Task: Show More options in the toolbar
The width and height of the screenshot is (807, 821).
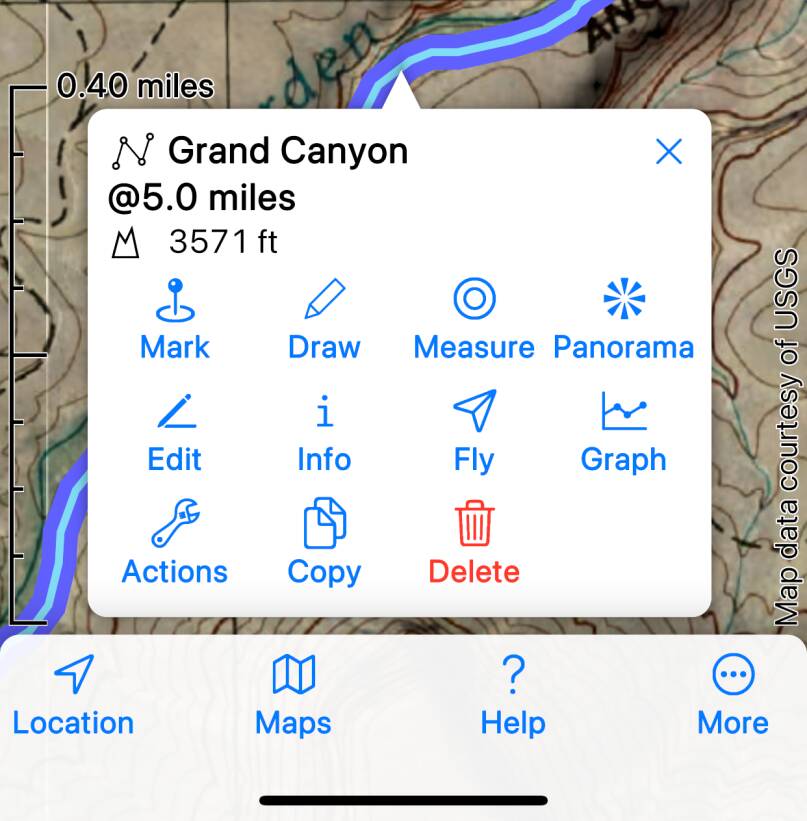Action: pos(733,697)
